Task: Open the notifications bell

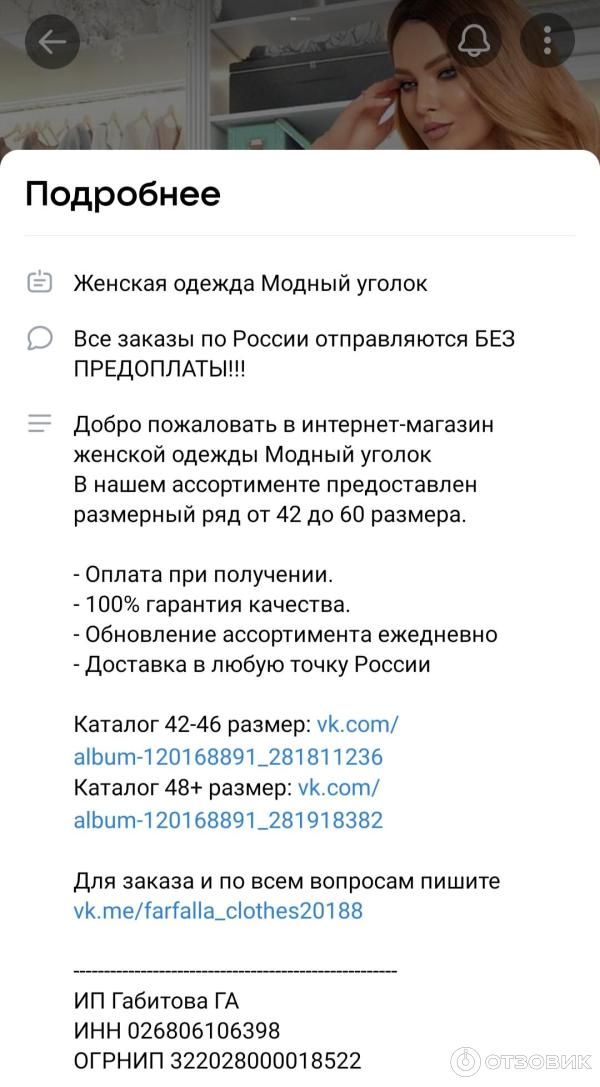Action: coord(473,42)
